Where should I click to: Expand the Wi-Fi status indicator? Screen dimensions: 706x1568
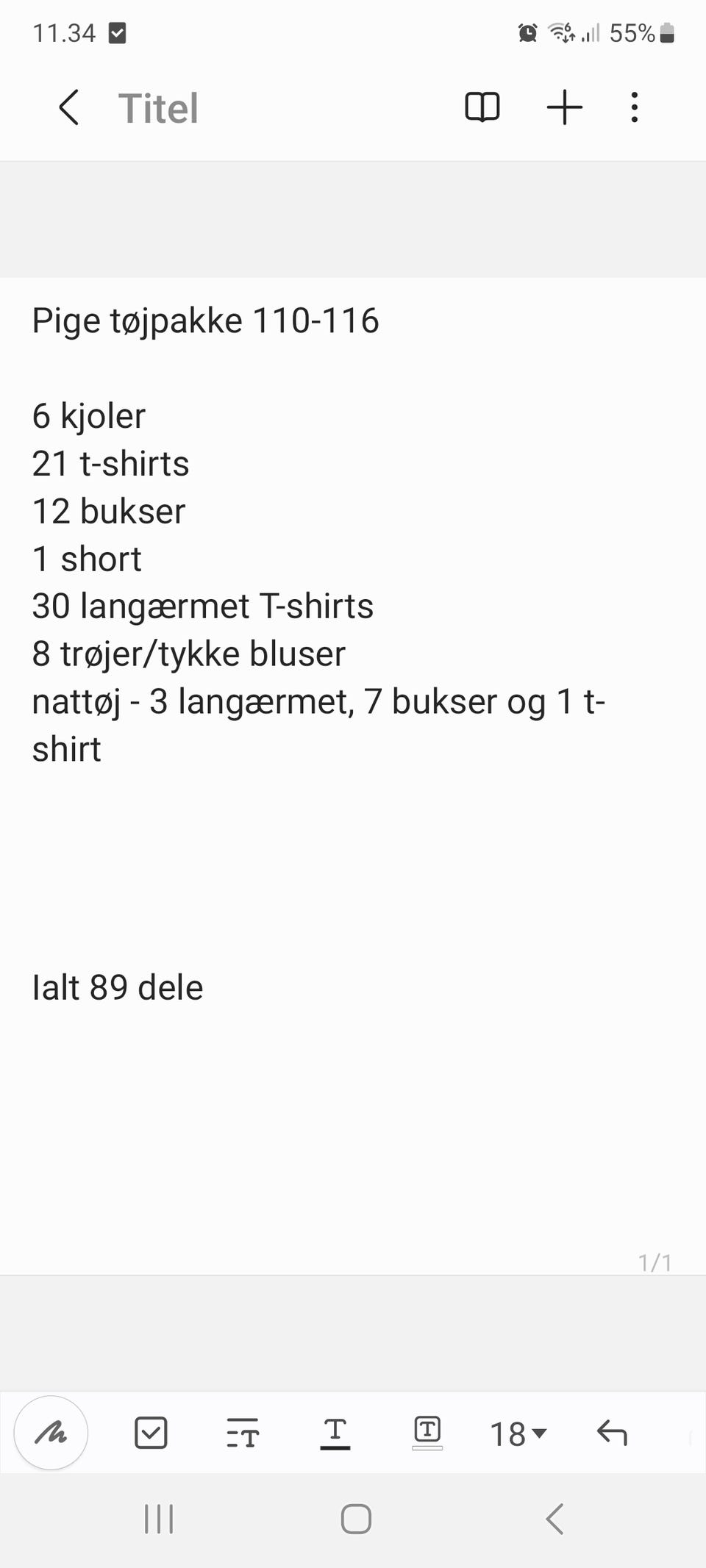(562, 33)
